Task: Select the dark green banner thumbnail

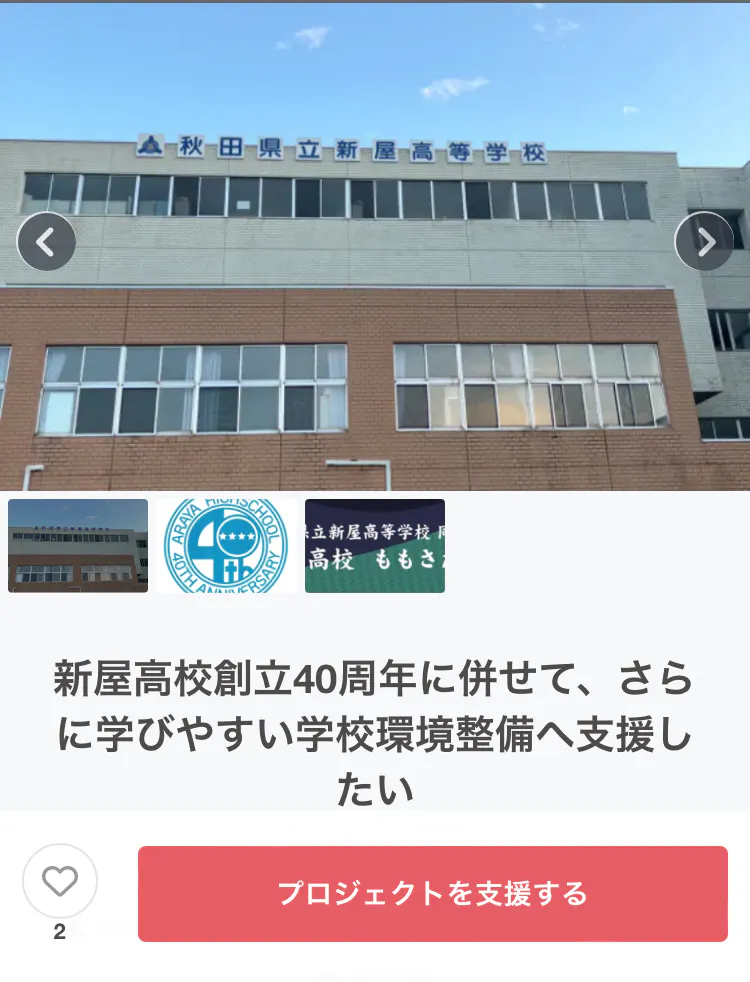Action: click(375, 546)
